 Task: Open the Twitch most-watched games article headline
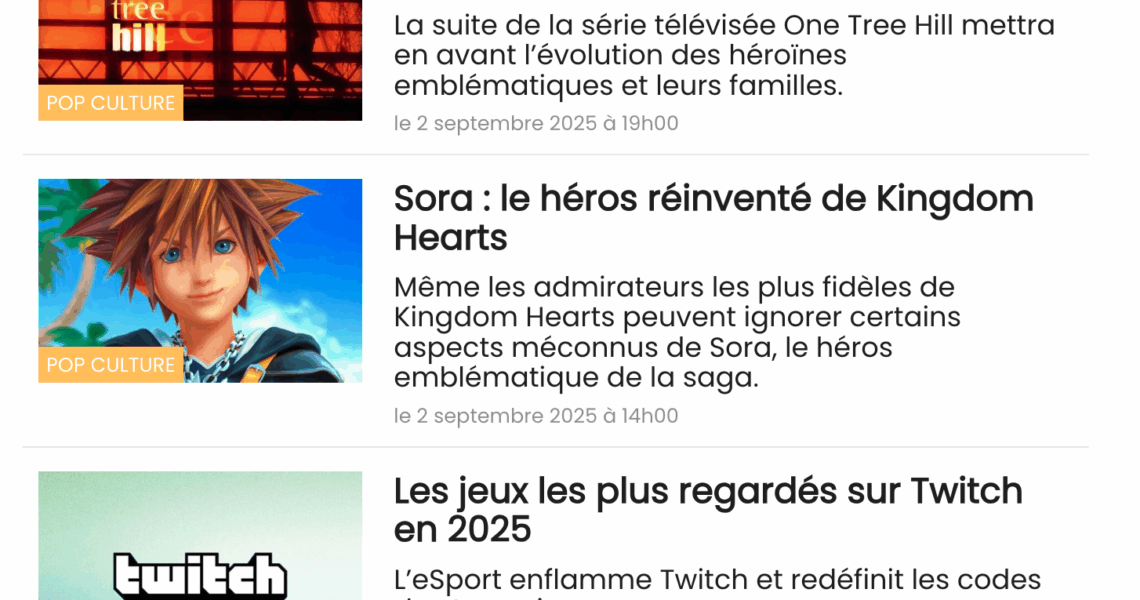[707, 510]
